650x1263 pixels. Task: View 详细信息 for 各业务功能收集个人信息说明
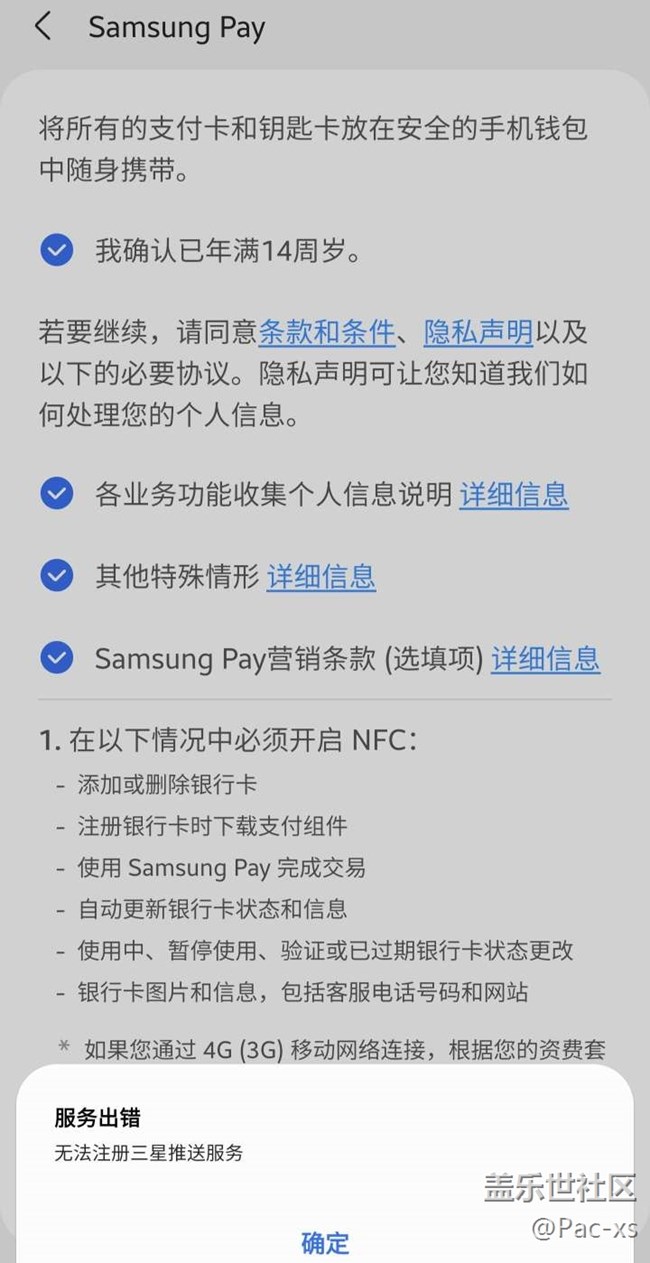tap(514, 494)
